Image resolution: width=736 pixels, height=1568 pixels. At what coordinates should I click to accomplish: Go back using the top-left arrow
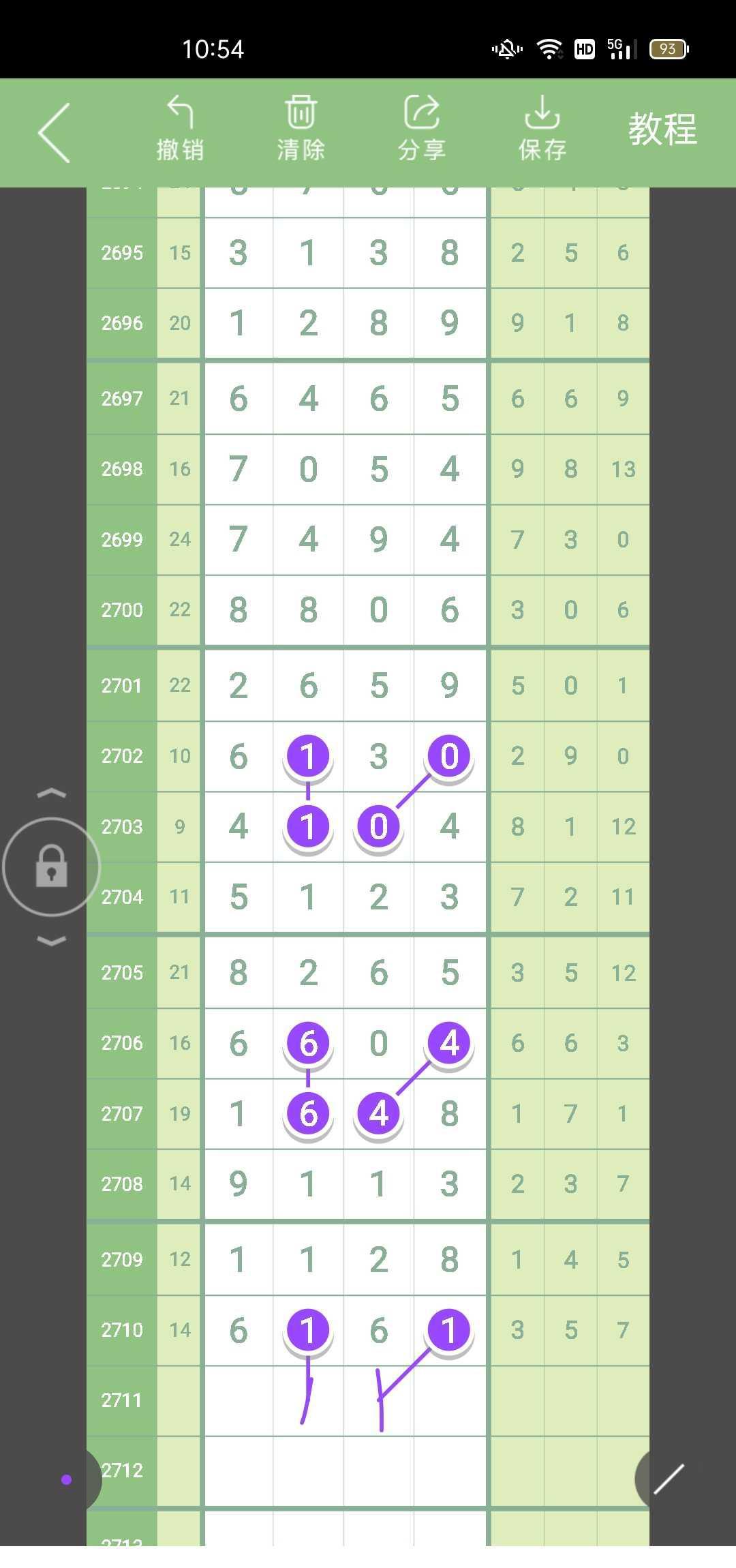(55, 133)
